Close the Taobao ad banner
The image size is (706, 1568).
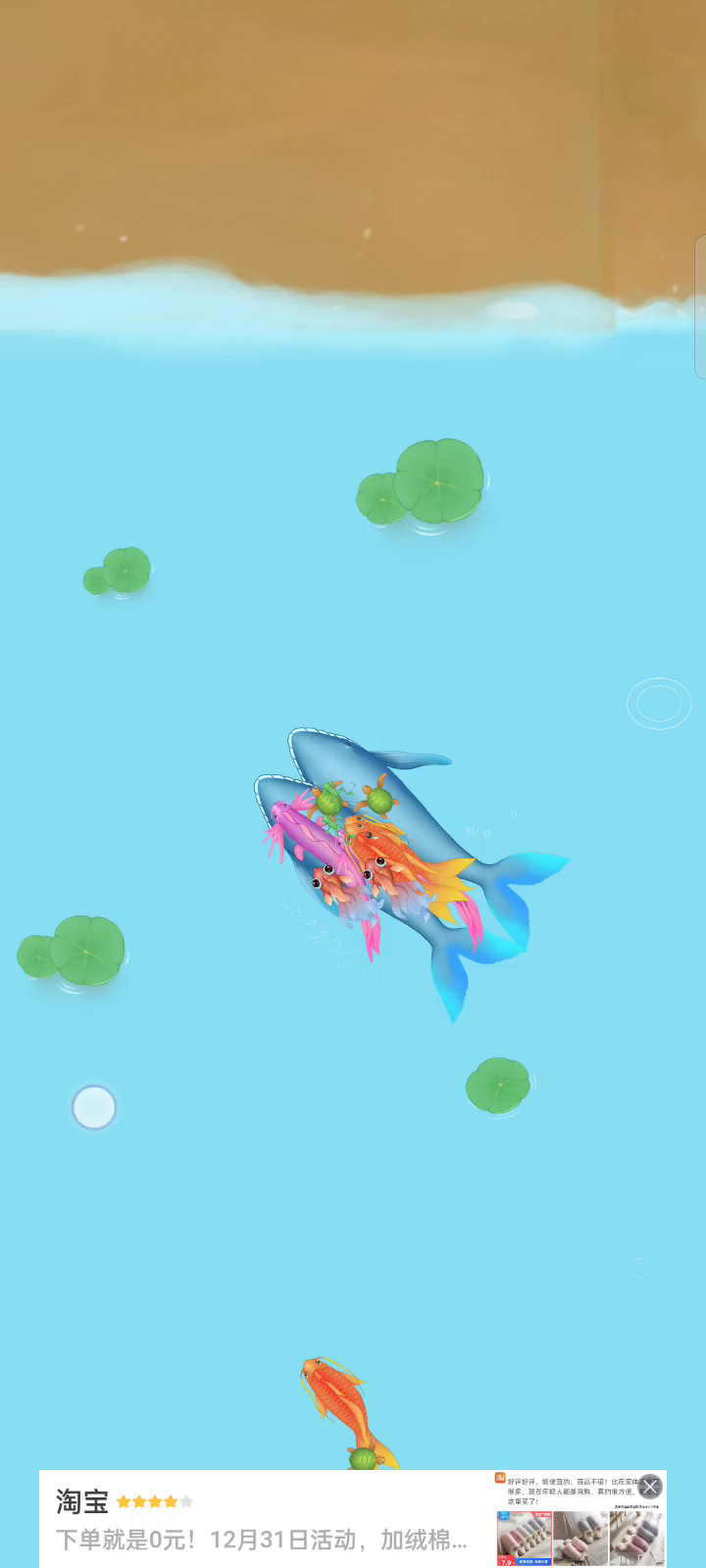pyautogui.click(x=650, y=1487)
